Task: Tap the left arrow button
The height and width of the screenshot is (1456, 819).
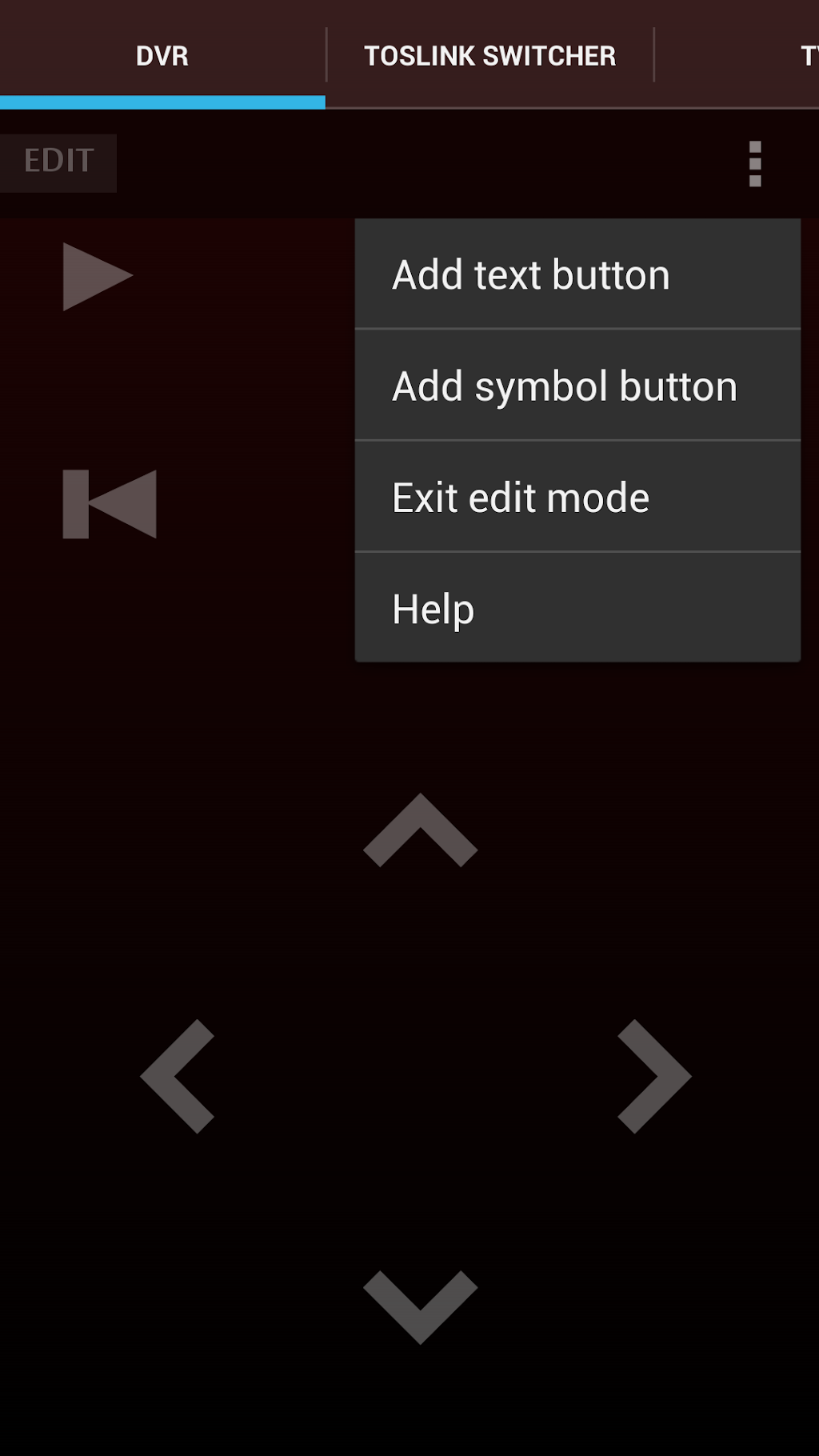Action: click(178, 1076)
